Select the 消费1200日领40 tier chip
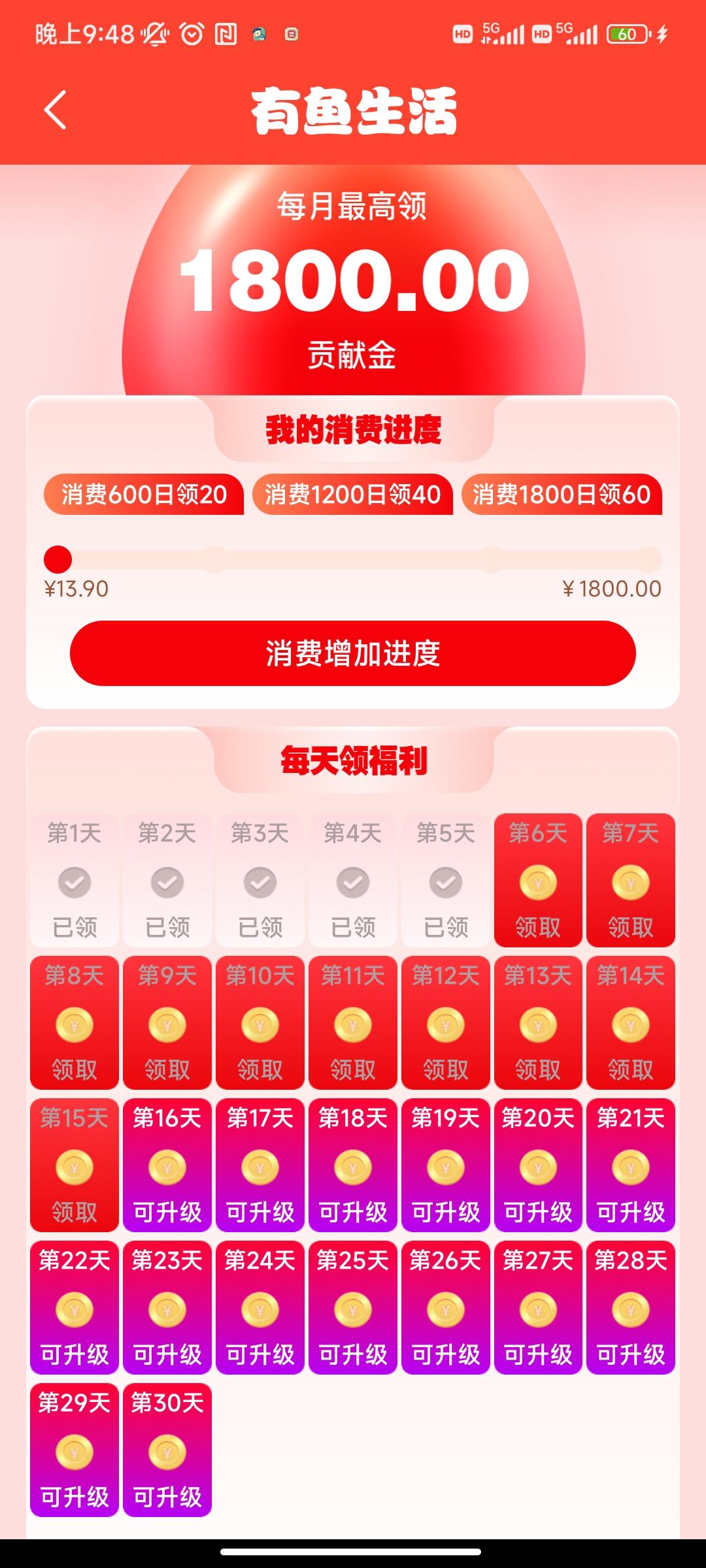The width and height of the screenshot is (706, 1568). pyautogui.click(x=352, y=495)
